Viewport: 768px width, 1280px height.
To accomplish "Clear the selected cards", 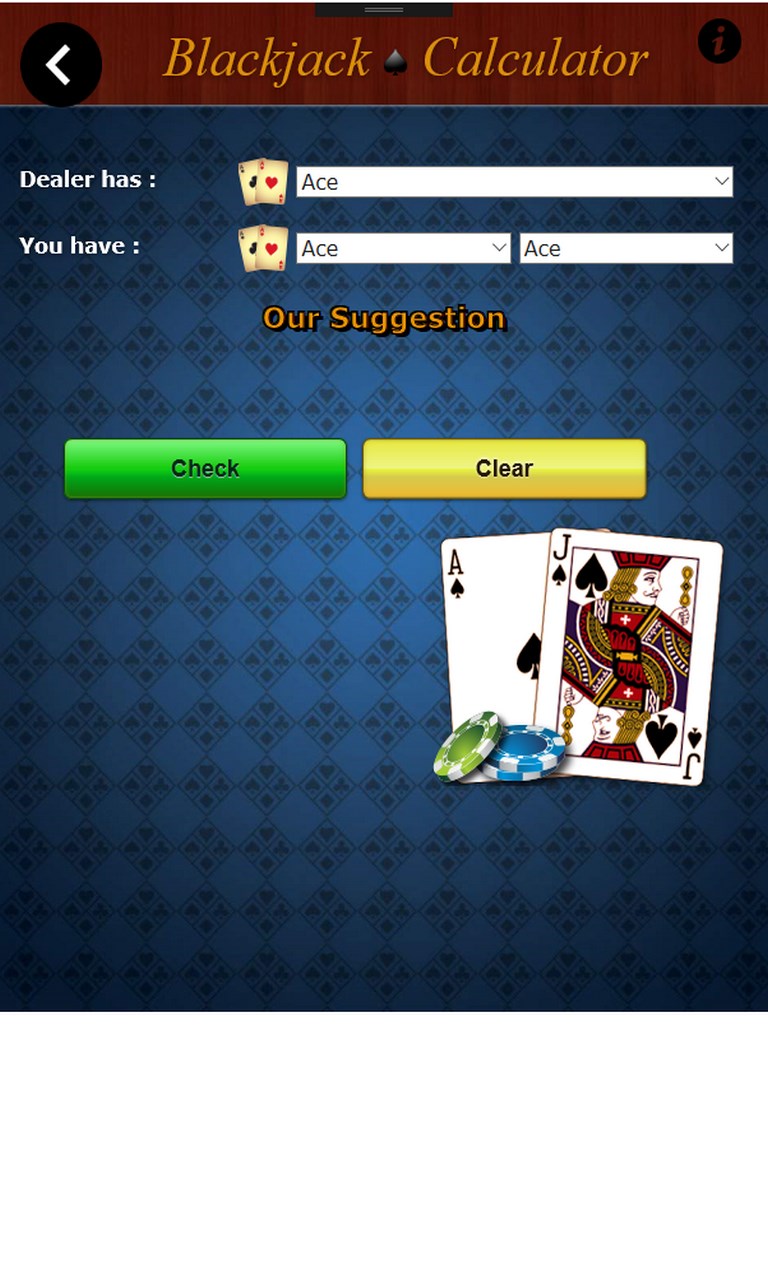I will [x=504, y=468].
